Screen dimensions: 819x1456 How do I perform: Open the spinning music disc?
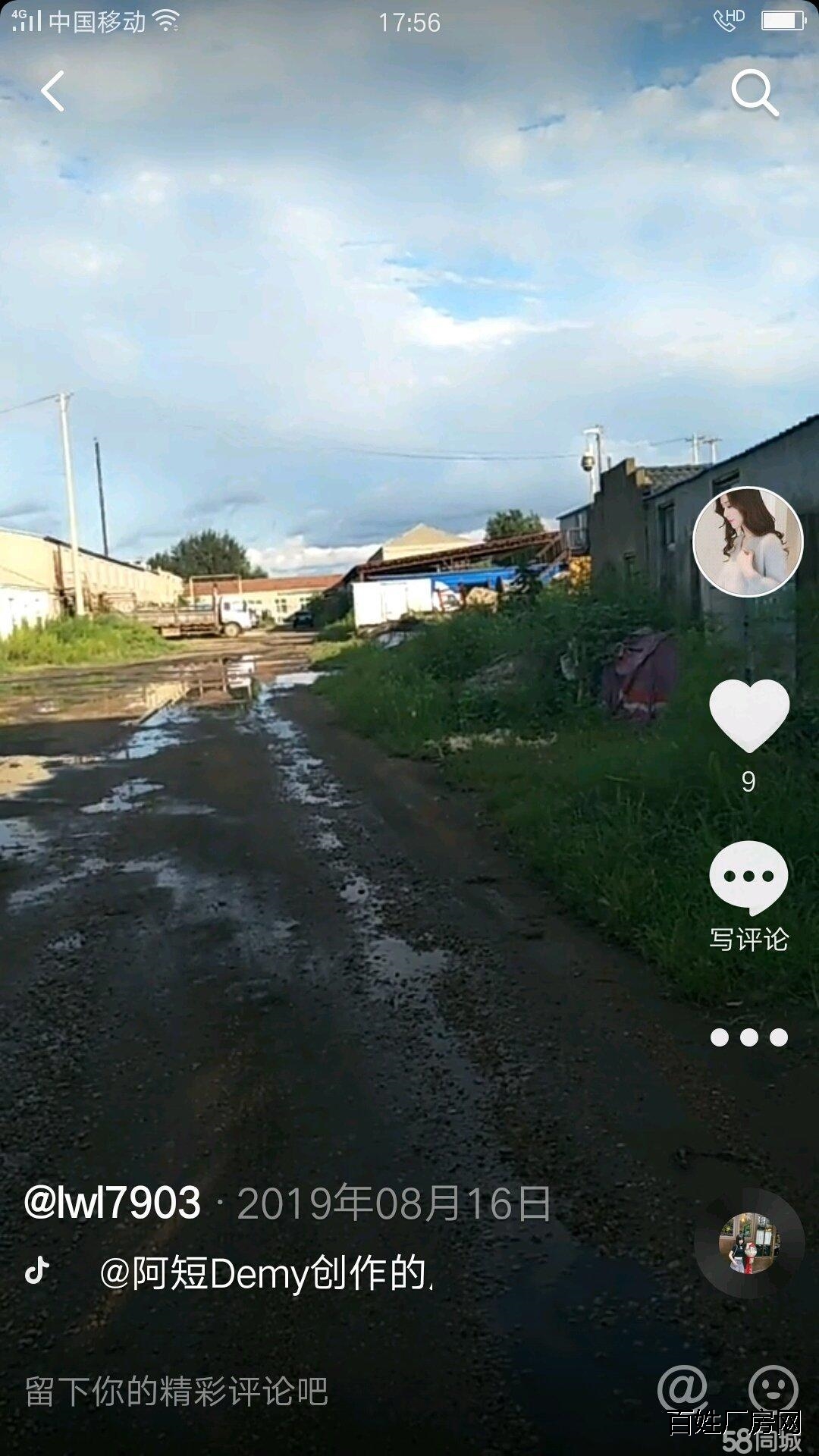748,1243
